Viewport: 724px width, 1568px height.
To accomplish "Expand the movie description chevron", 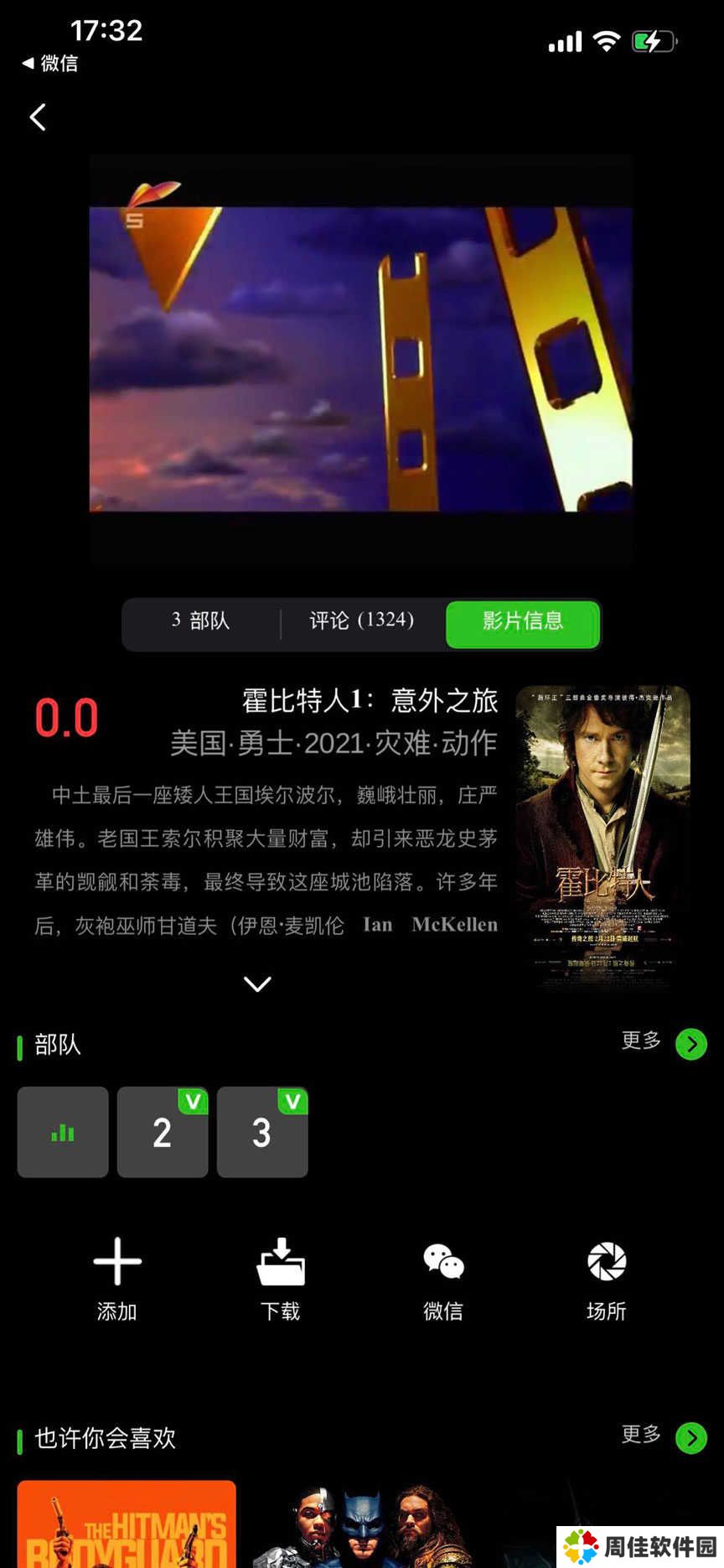I will [257, 983].
